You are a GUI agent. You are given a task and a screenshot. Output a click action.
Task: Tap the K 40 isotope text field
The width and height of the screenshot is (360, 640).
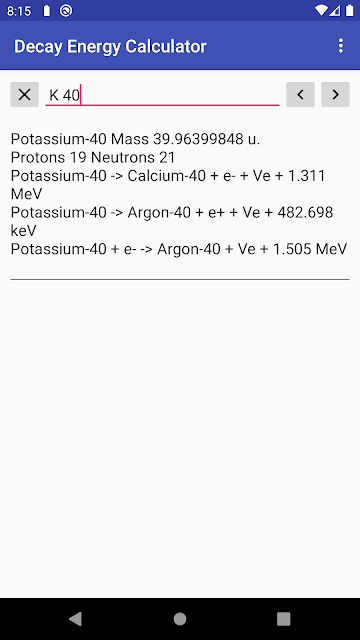162,95
